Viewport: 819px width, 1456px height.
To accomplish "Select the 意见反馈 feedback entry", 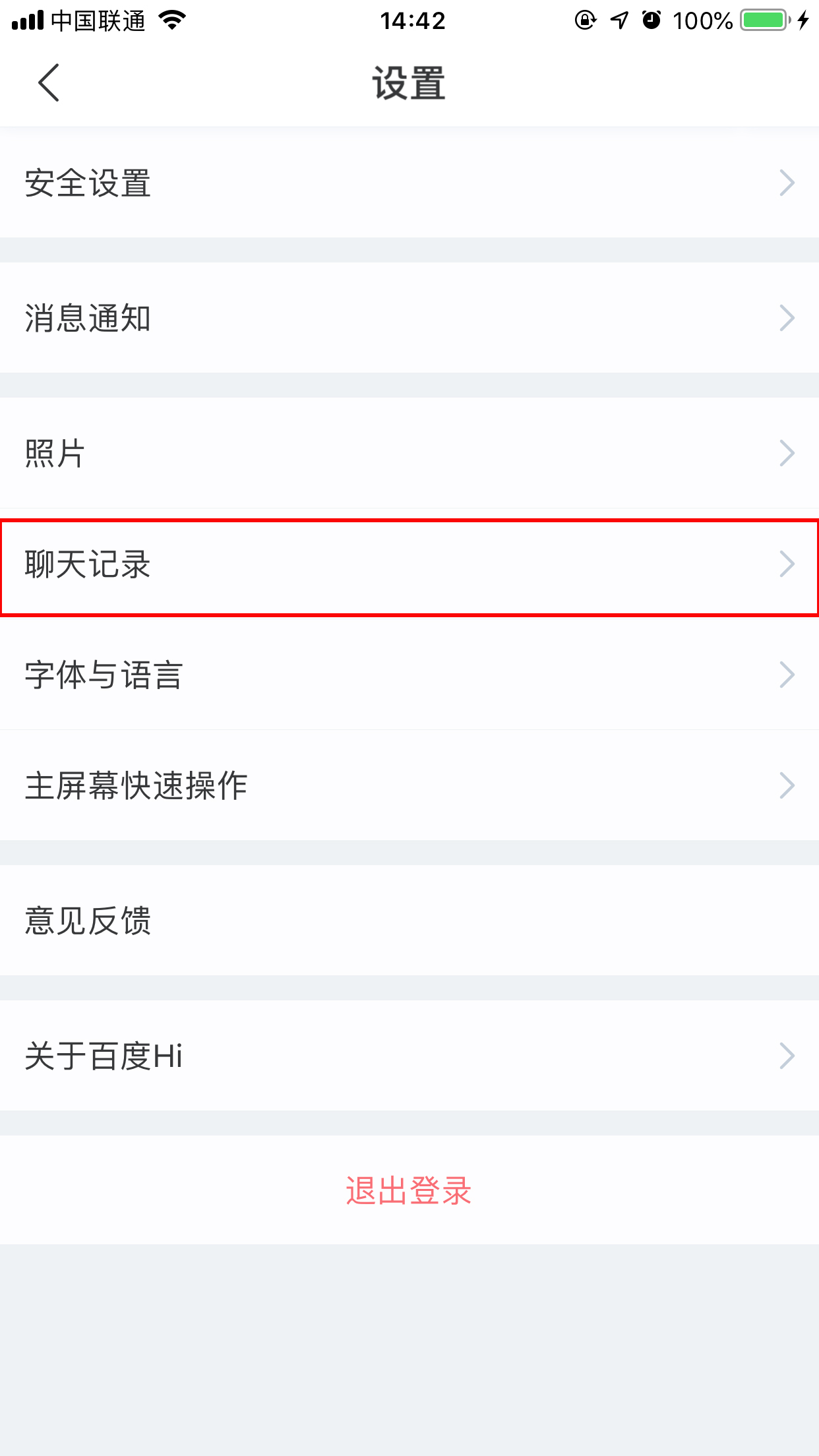I will (409, 921).
